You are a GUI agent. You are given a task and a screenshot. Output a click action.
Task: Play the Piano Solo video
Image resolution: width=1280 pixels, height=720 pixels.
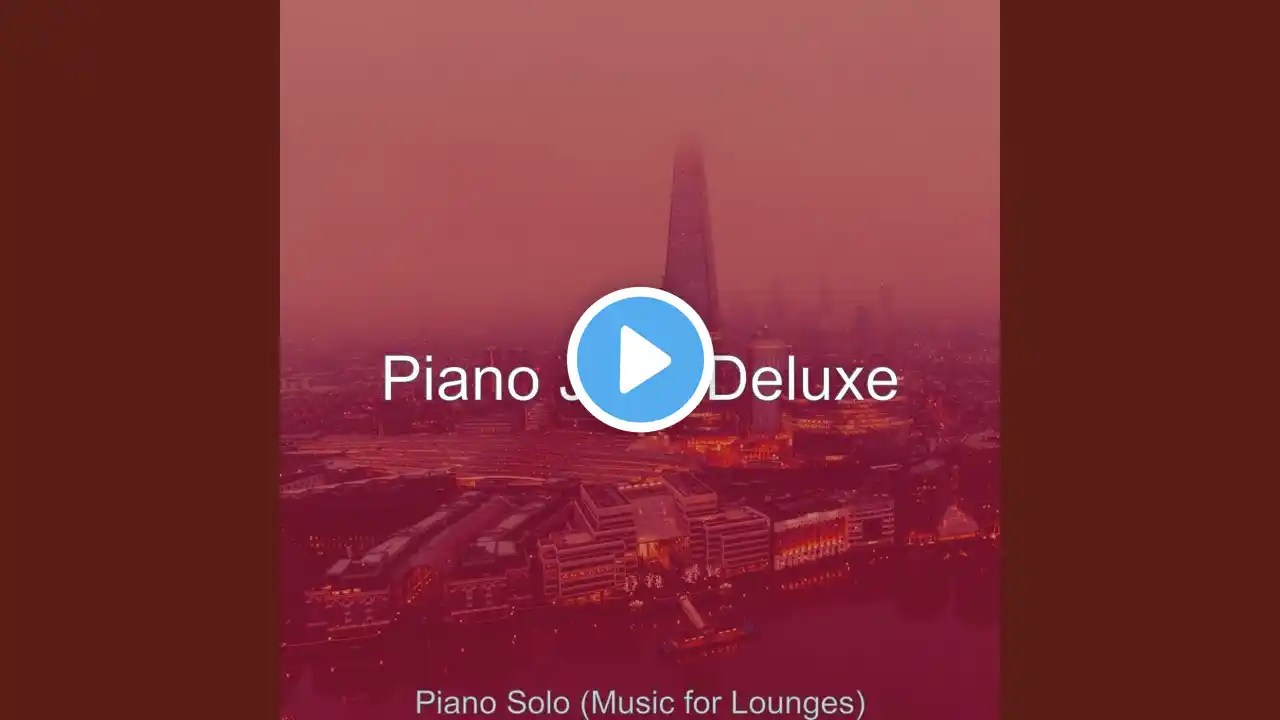click(x=640, y=360)
